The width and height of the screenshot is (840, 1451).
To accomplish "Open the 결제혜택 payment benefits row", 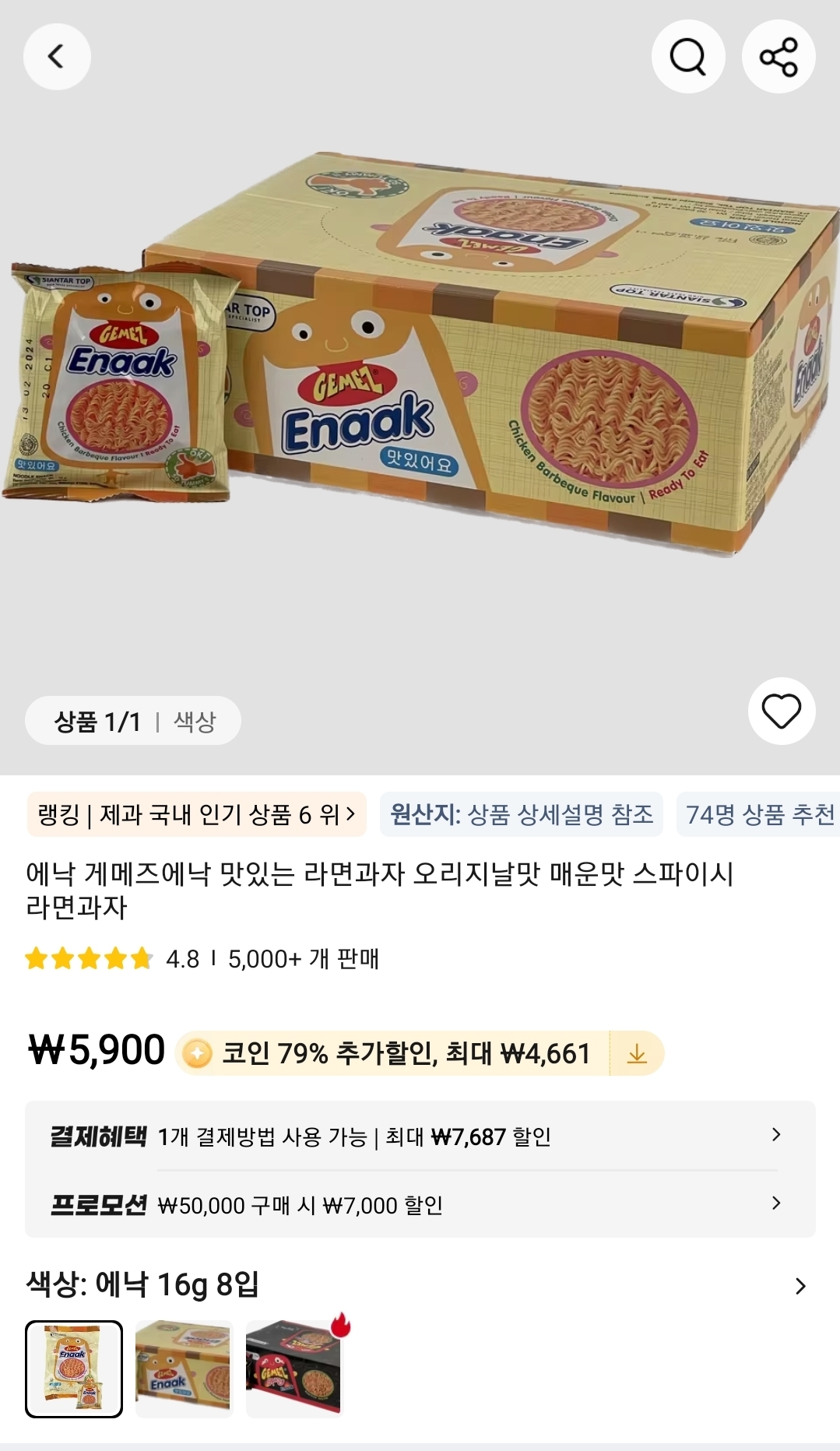I will point(420,1137).
